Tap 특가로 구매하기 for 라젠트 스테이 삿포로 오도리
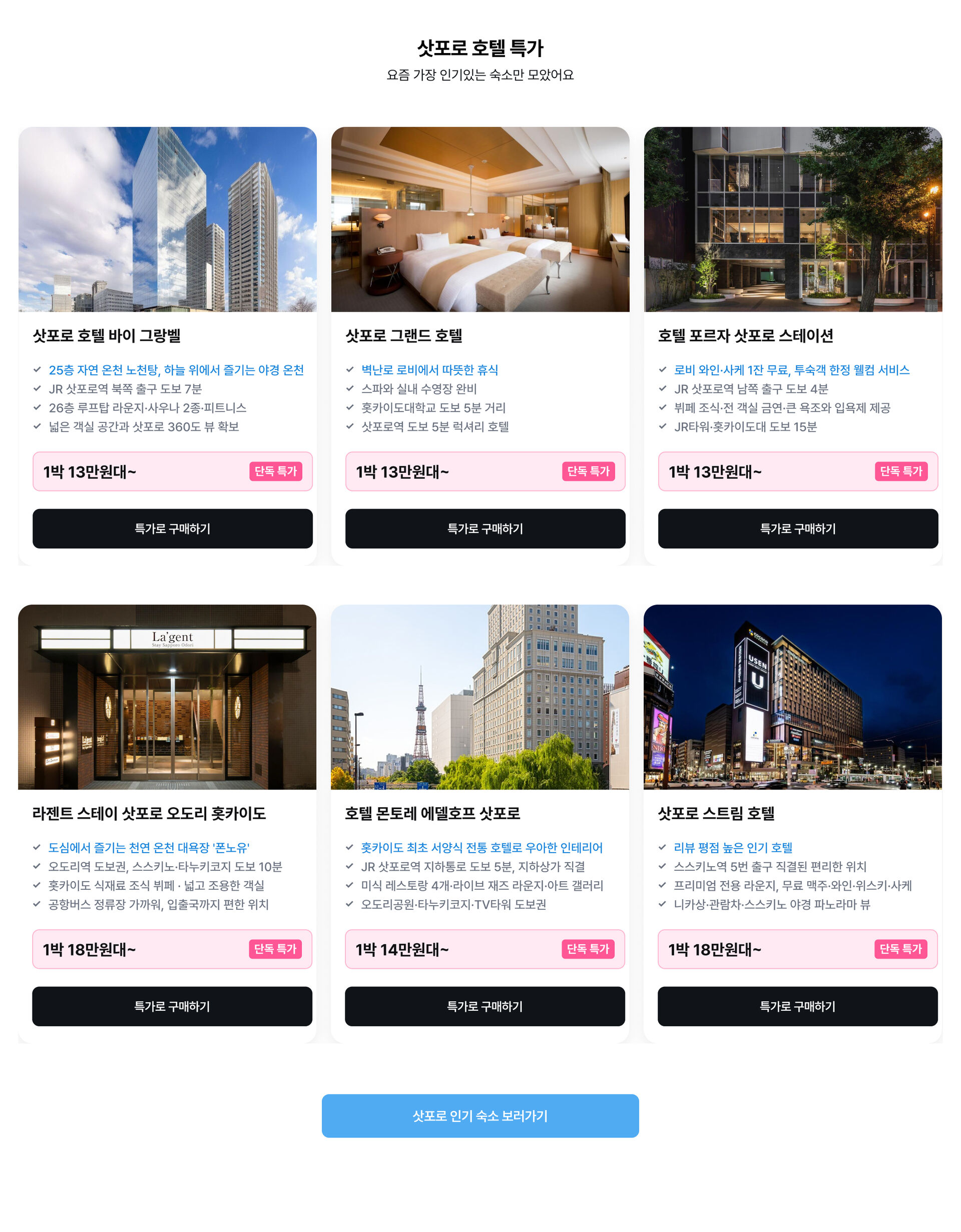Viewport: 961px width, 1232px height. (x=172, y=1006)
